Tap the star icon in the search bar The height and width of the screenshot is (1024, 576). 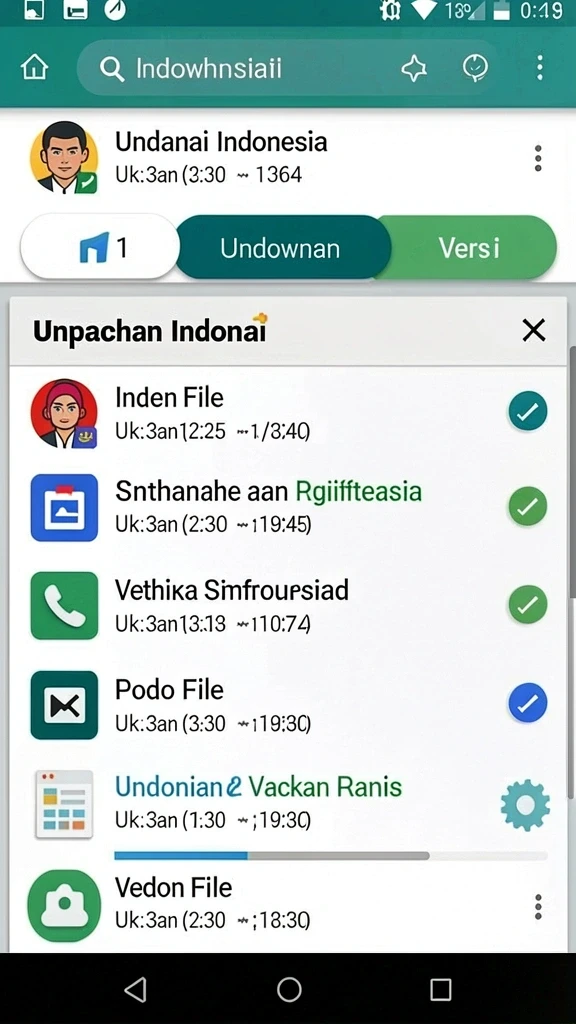[x=414, y=68]
